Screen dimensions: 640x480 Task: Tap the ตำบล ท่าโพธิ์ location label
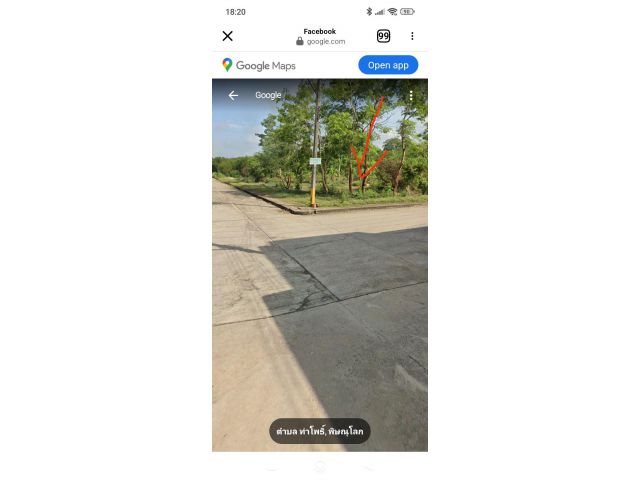click(320, 431)
